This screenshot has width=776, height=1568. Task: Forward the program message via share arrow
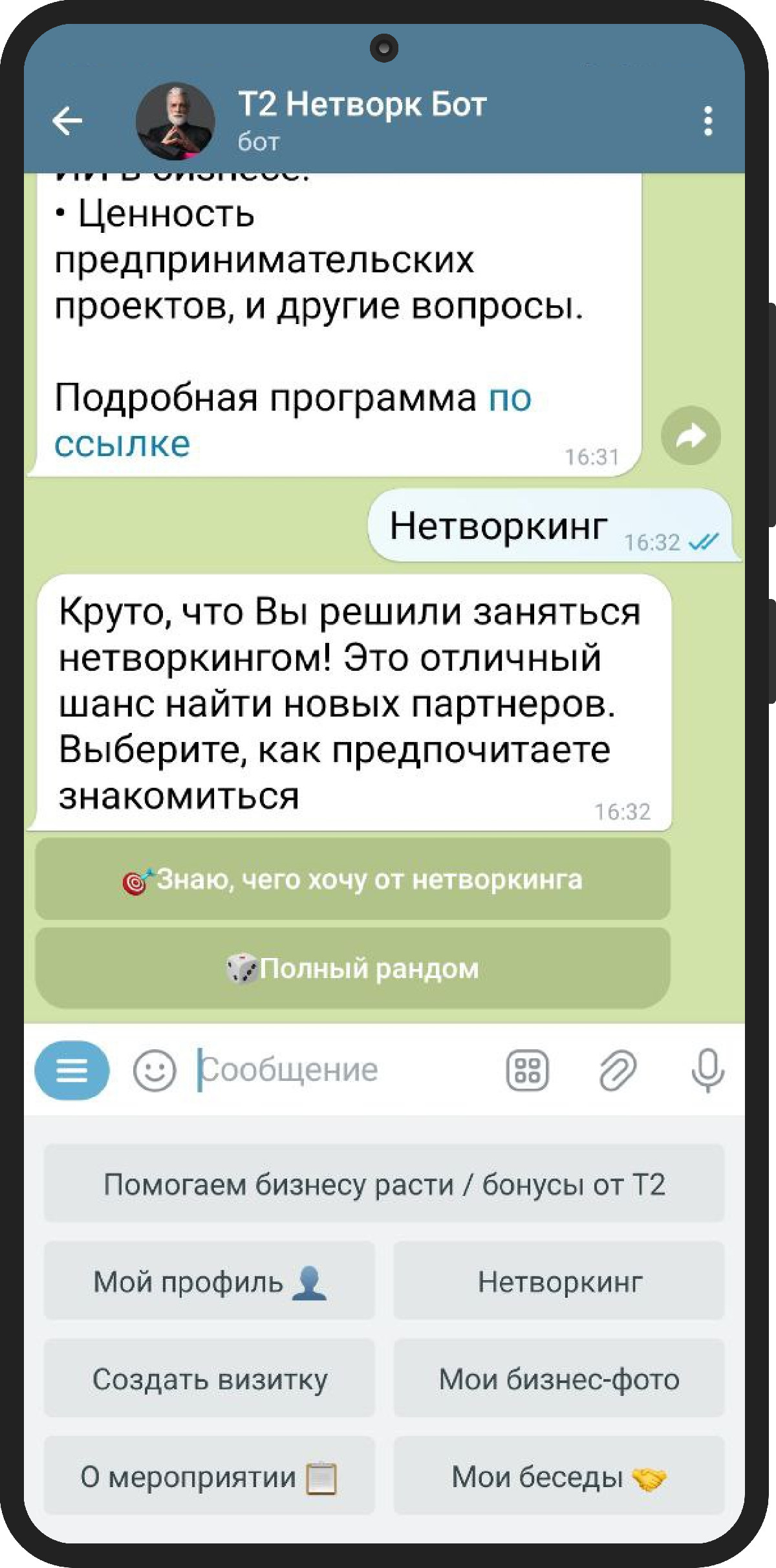click(691, 435)
